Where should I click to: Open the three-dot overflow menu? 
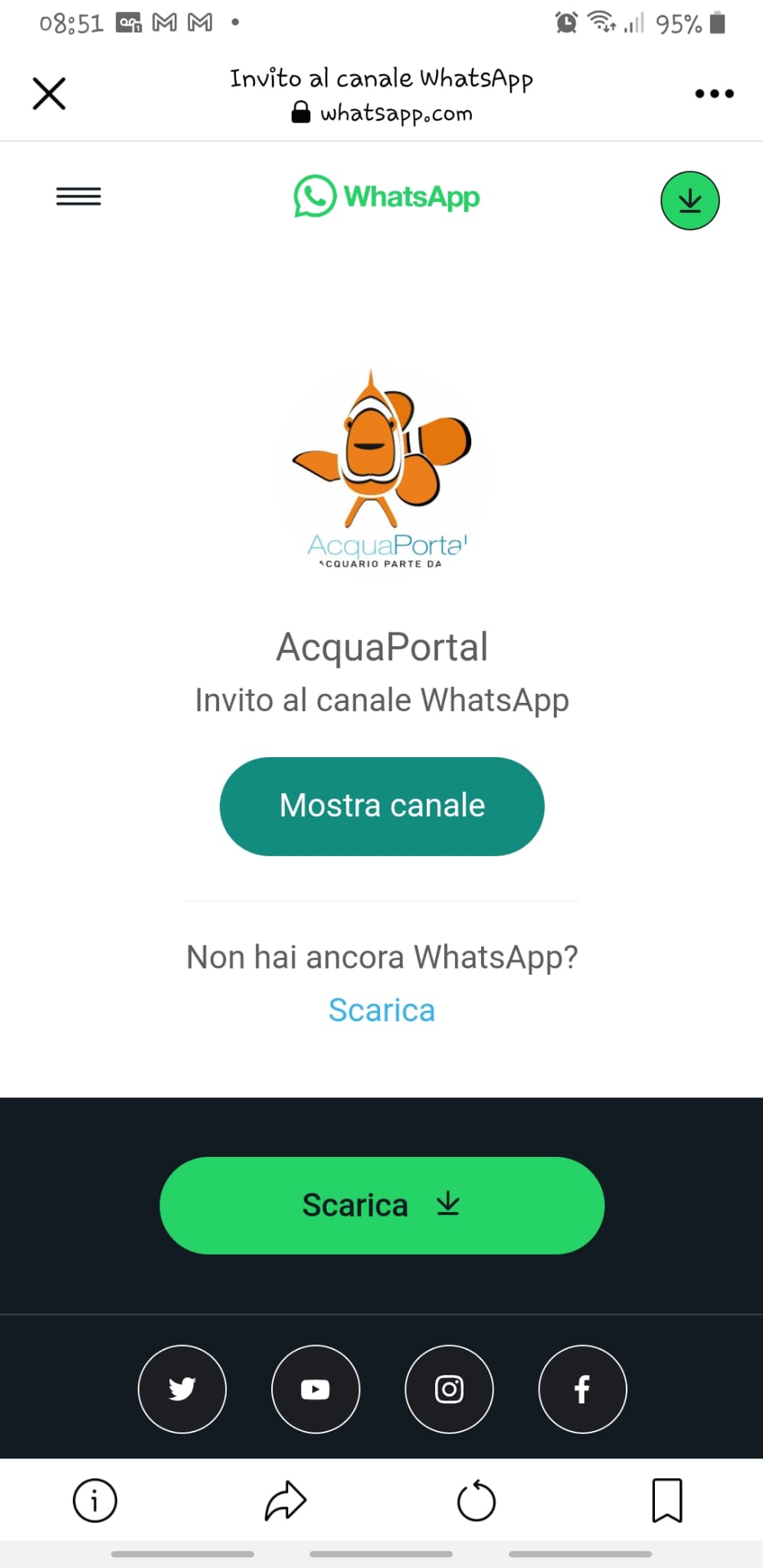coord(714,93)
